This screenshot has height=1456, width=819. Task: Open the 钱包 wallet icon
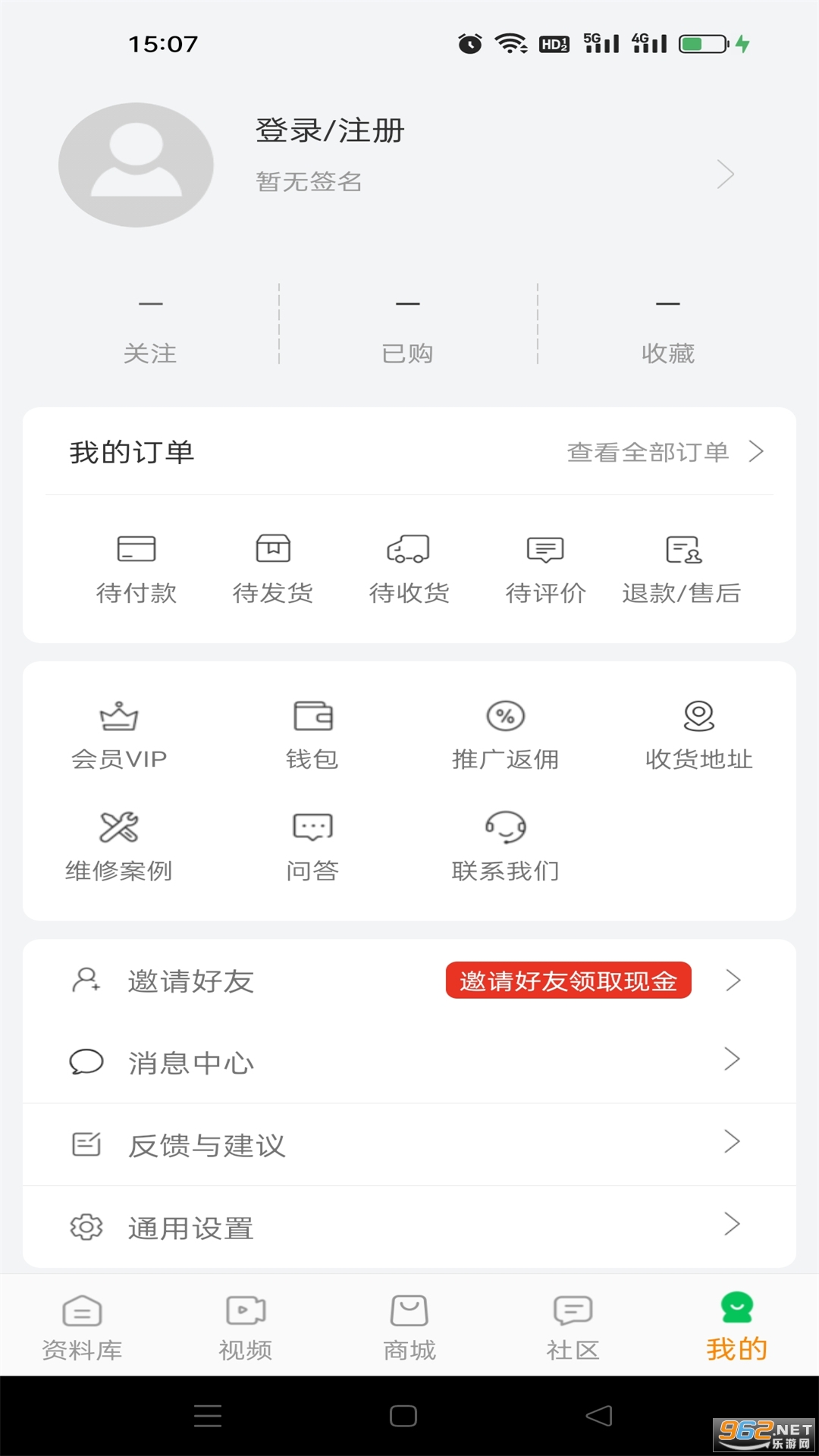(312, 732)
